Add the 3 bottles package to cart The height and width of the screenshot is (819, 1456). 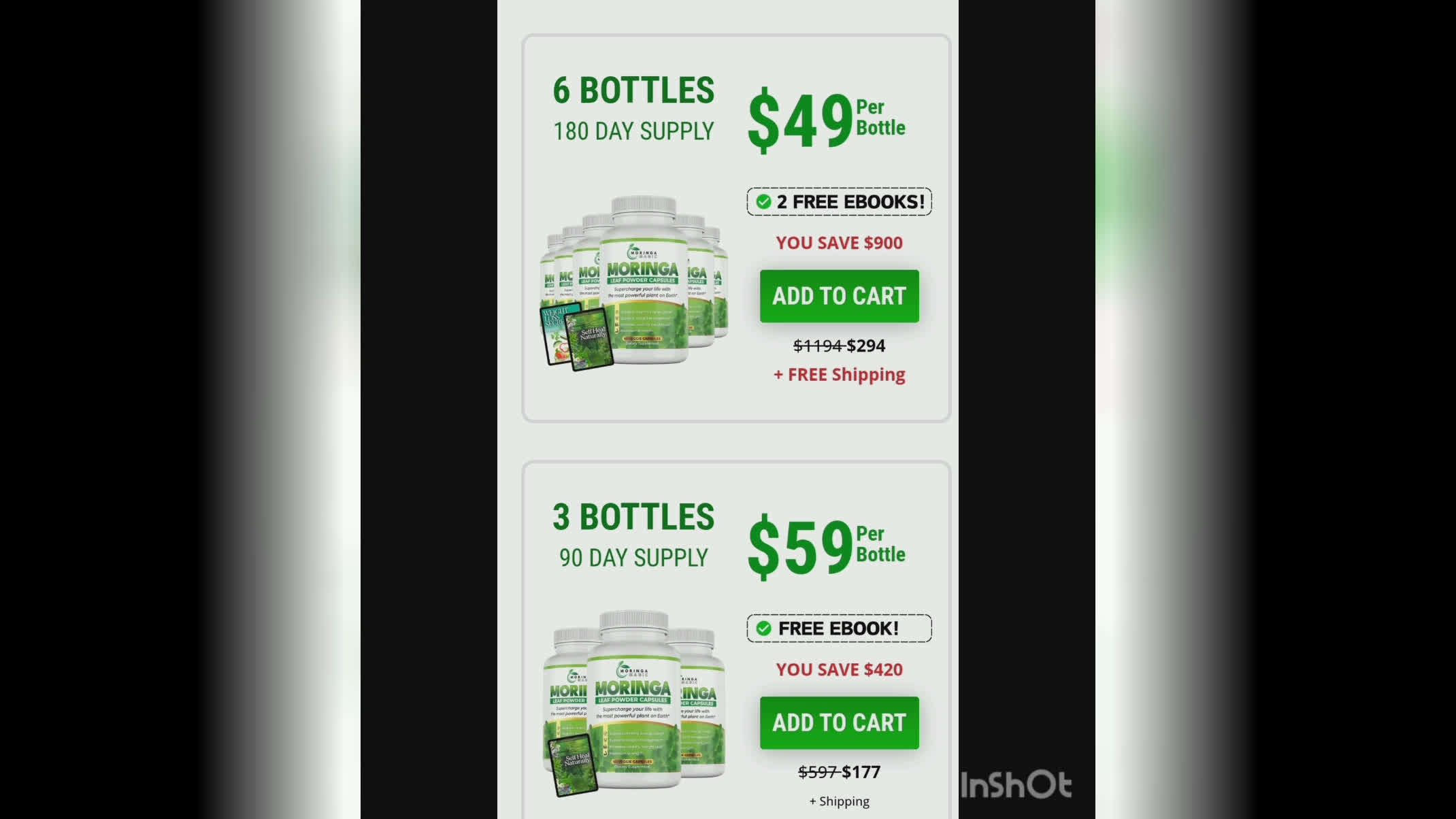point(839,722)
